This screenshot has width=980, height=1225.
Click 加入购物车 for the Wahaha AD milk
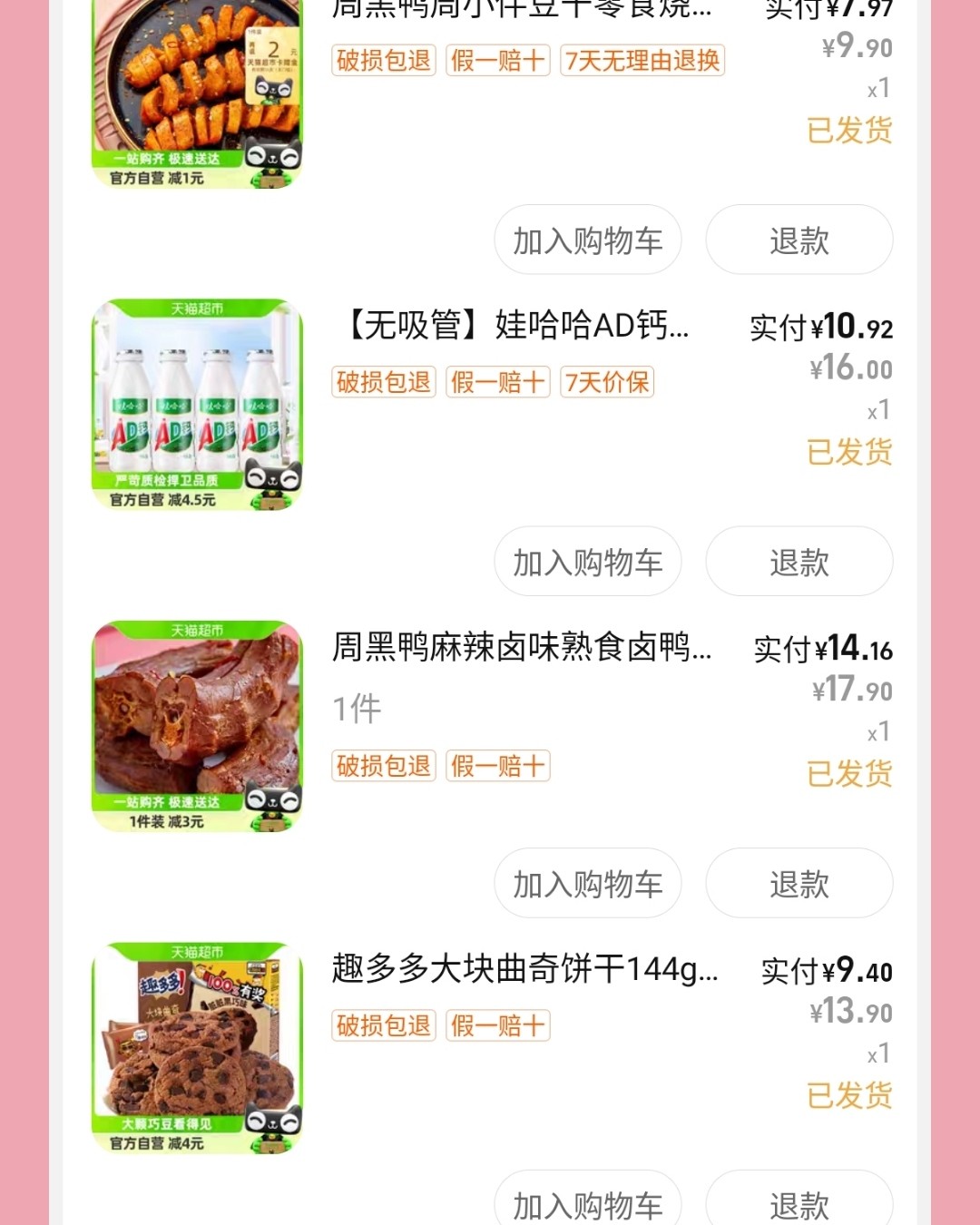click(587, 561)
